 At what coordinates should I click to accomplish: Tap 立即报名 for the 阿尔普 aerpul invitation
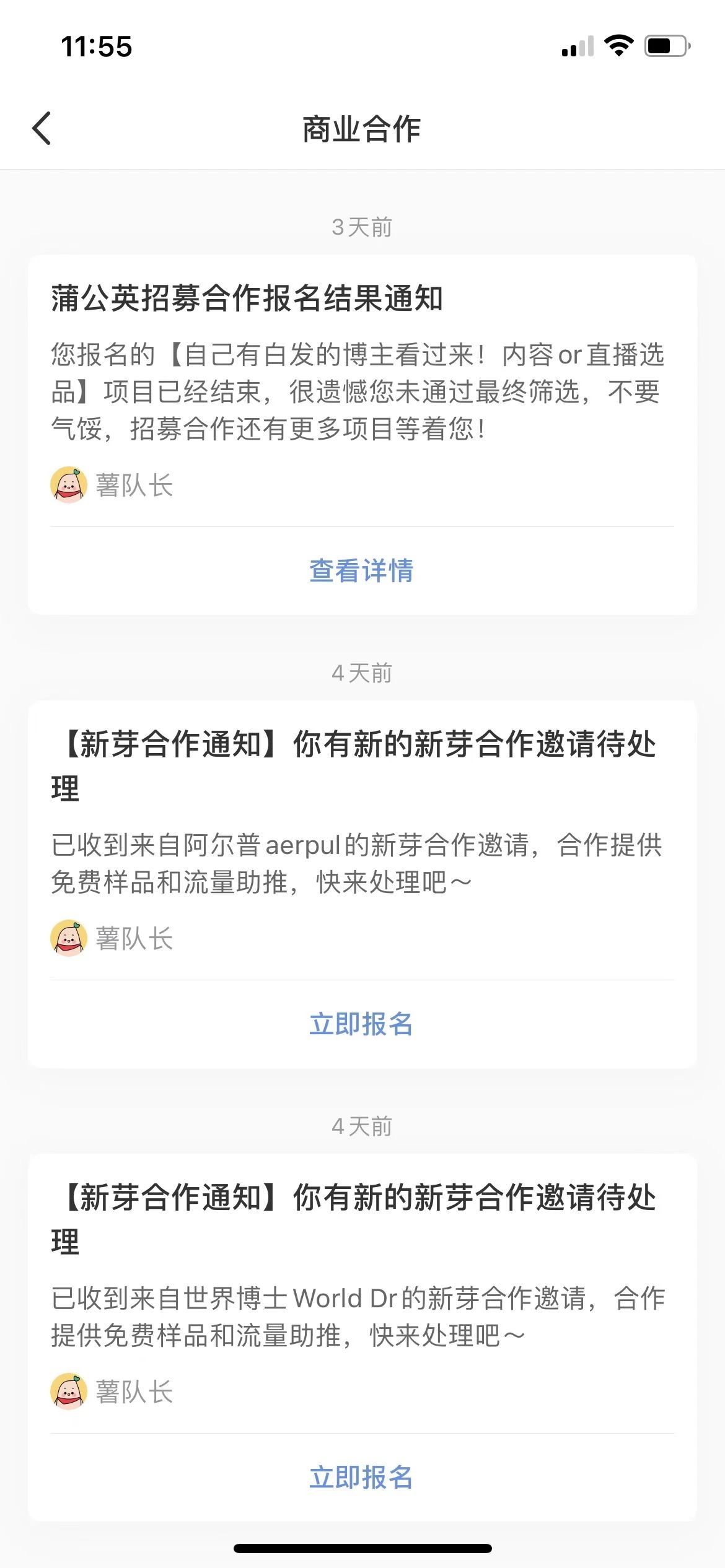click(361, 1024)
